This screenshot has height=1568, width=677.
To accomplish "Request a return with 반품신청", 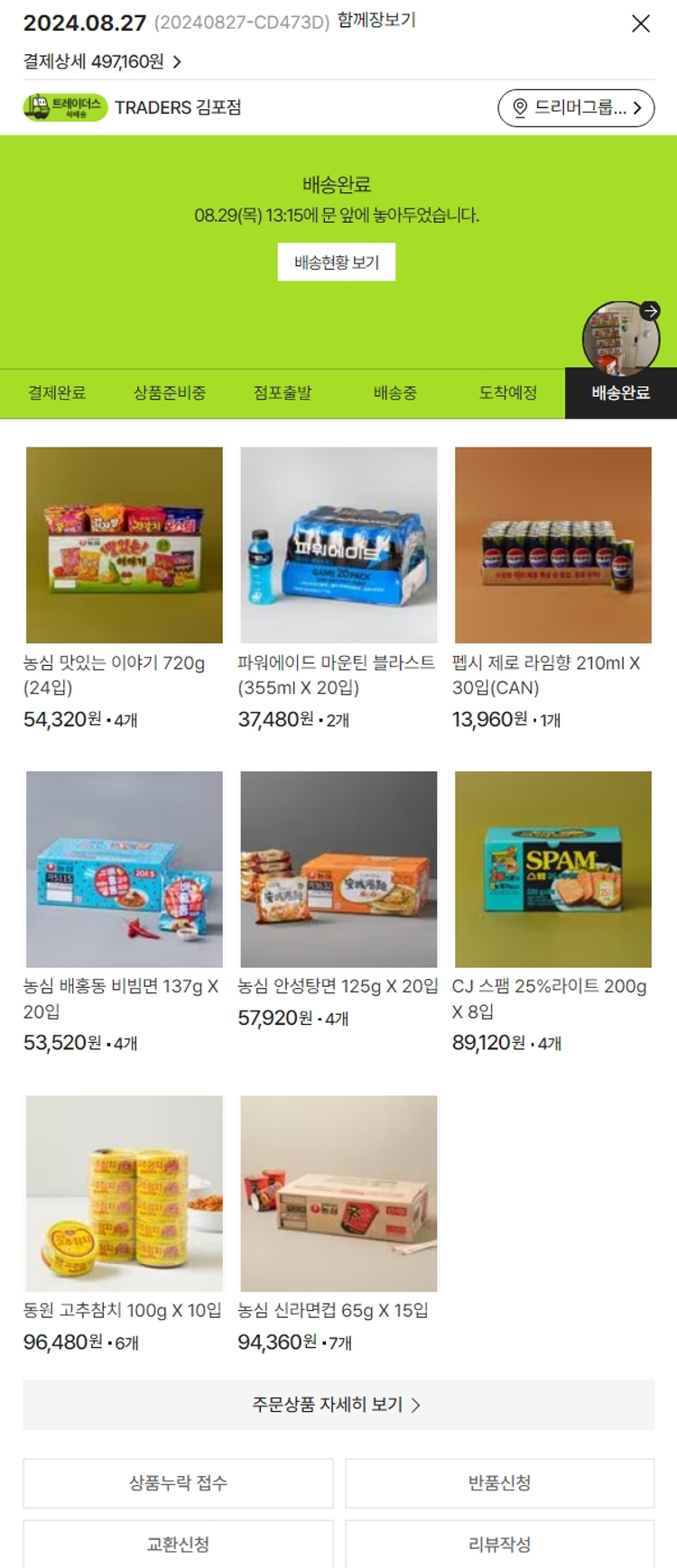I will 499,1483.
